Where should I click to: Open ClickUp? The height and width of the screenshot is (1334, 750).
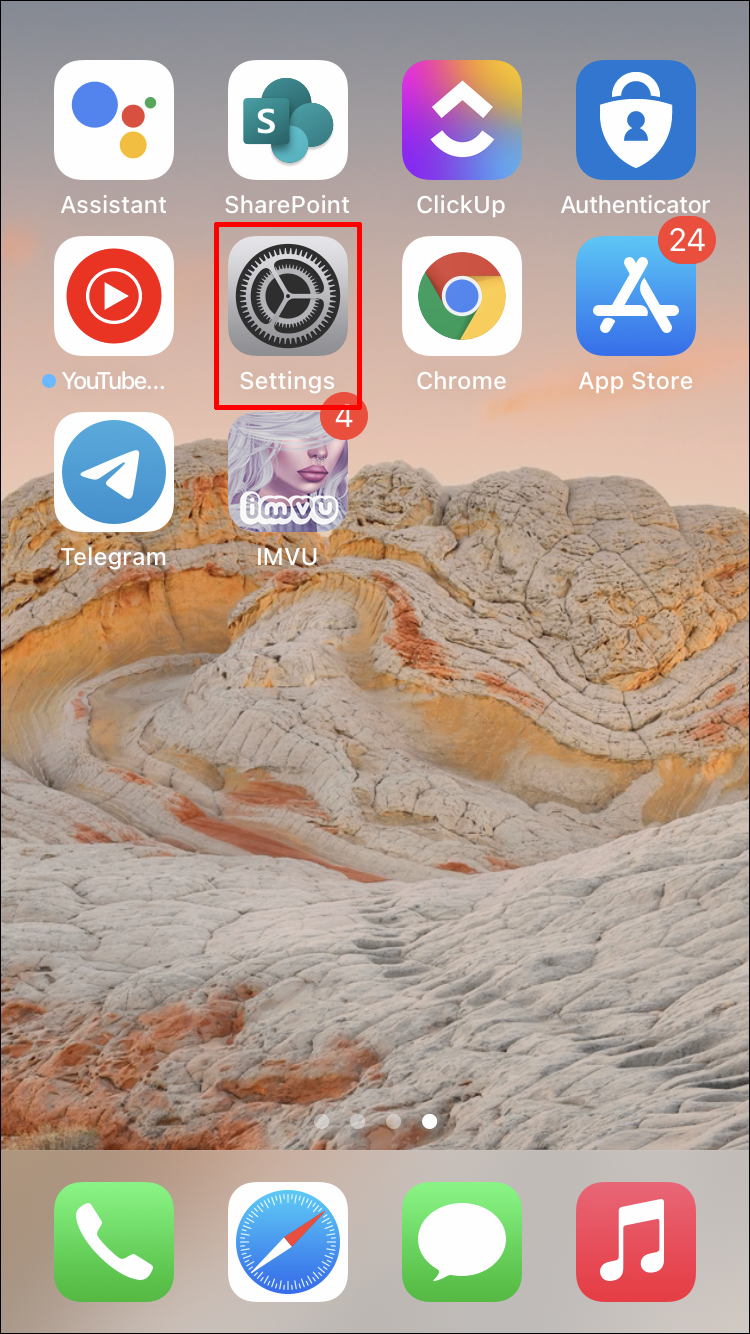[x=461, y=120]
